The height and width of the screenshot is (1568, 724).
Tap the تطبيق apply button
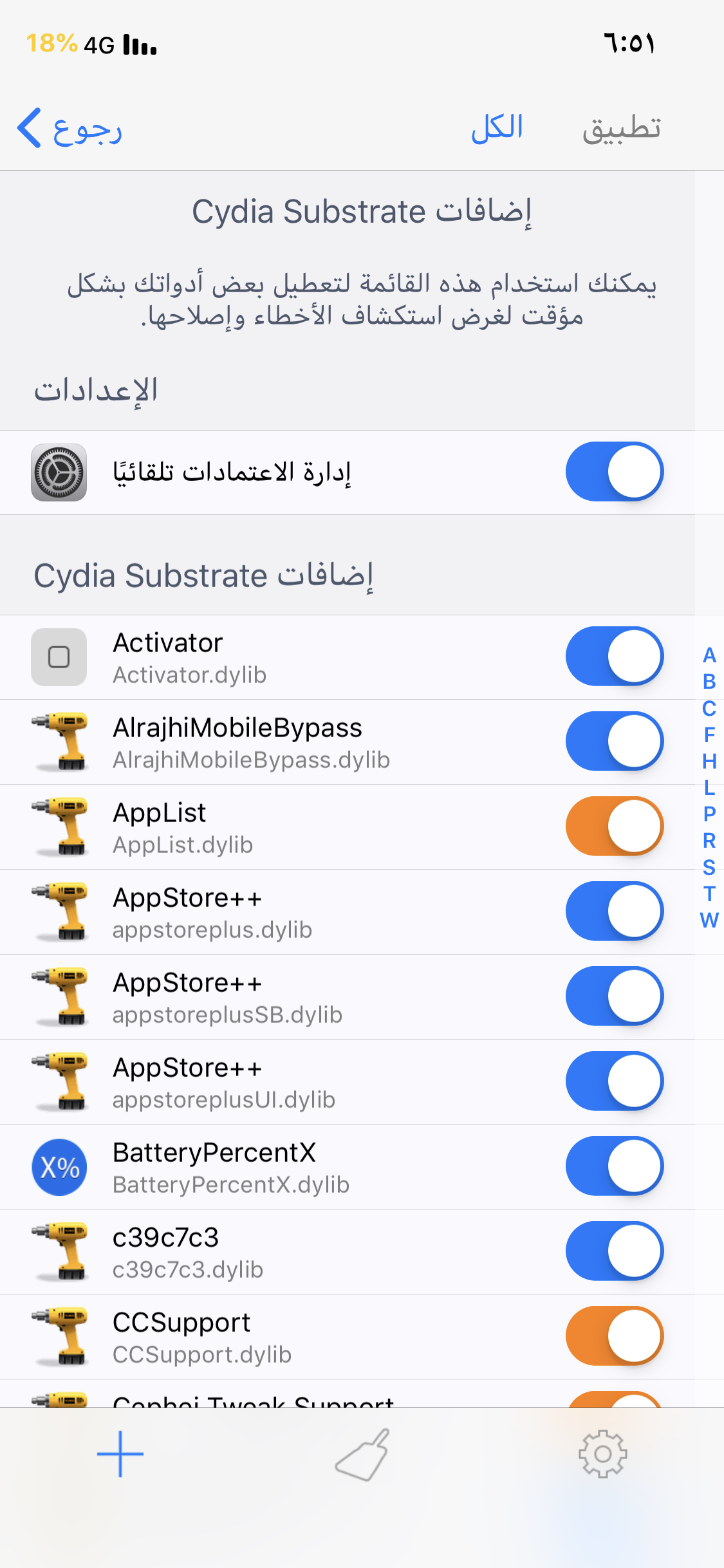point(622,127)
